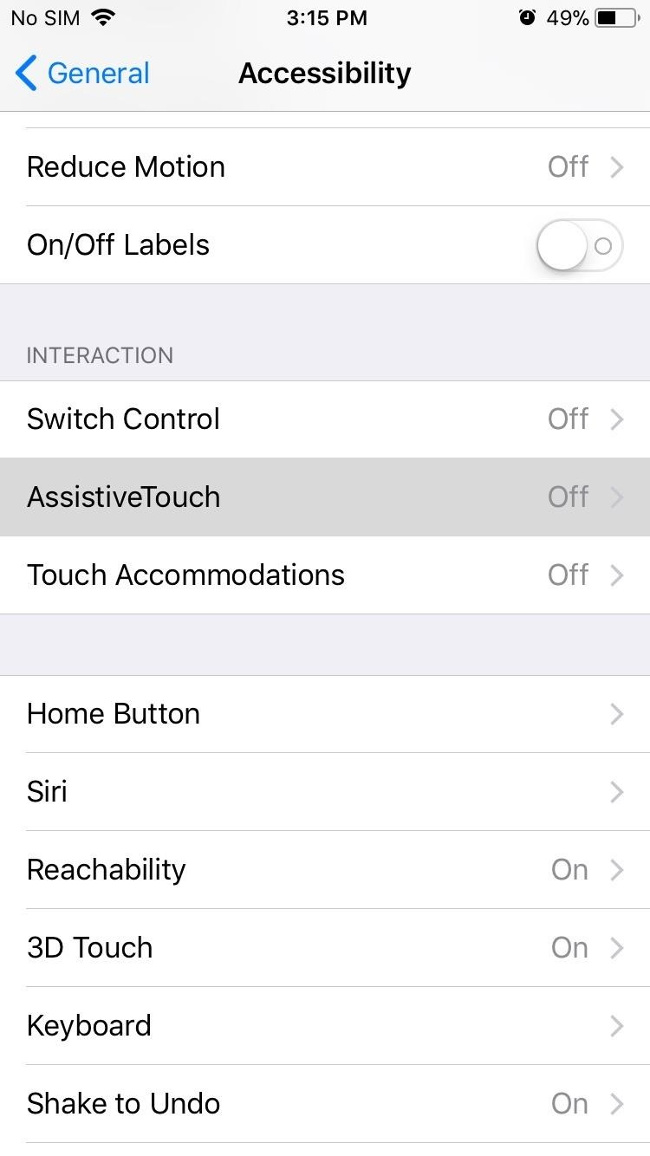Go back to General settings
650x1156 pixels.
[82, 73]
